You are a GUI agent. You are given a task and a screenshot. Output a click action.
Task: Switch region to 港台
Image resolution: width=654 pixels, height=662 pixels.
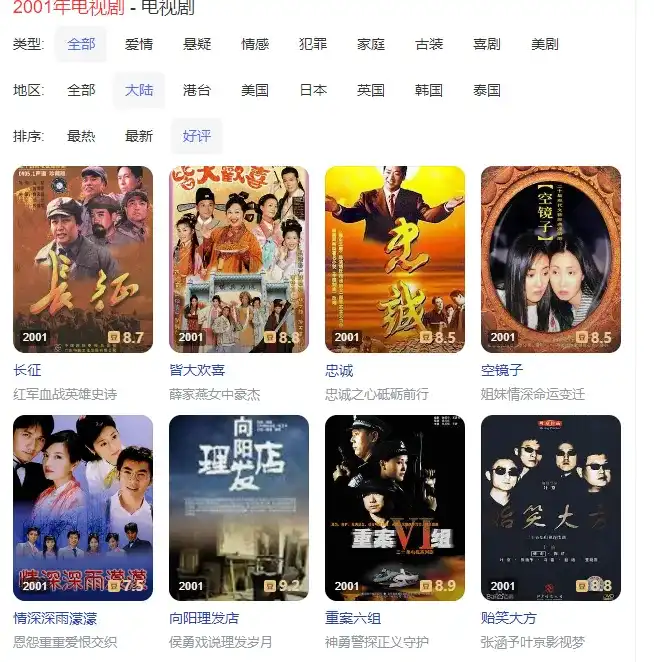(197, 90)
